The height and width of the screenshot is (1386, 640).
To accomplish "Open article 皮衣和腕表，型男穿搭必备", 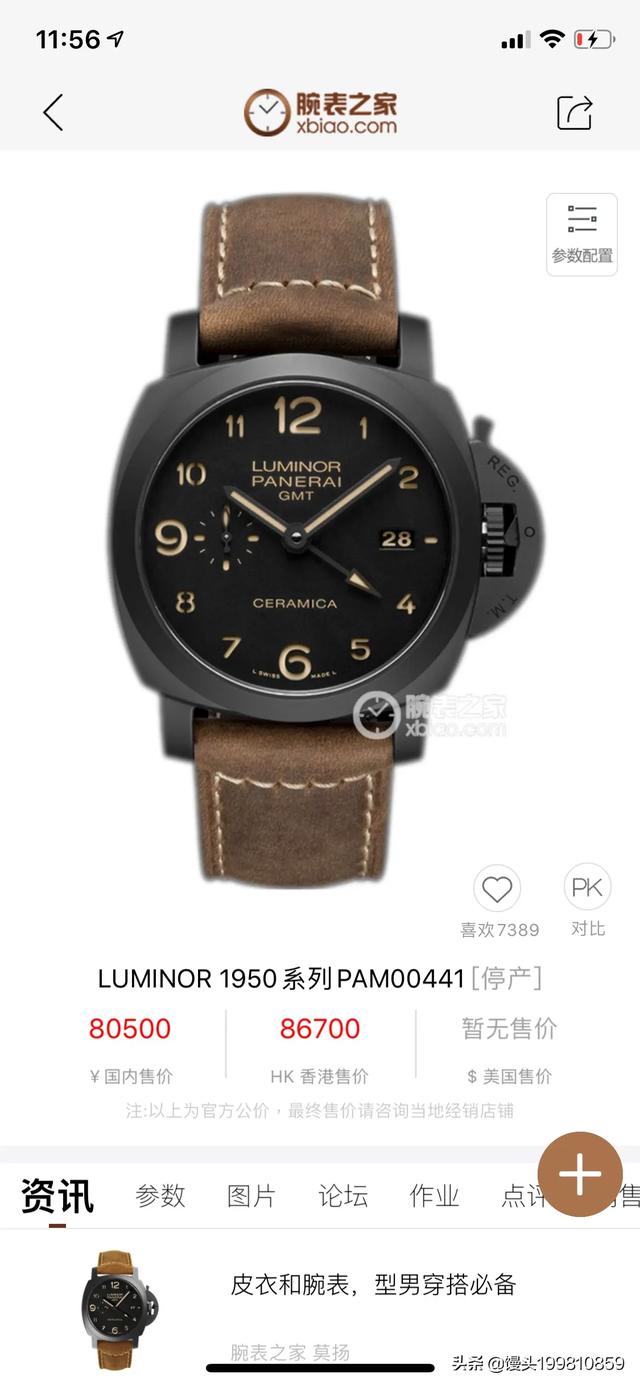I will [x=373, y=1285].
